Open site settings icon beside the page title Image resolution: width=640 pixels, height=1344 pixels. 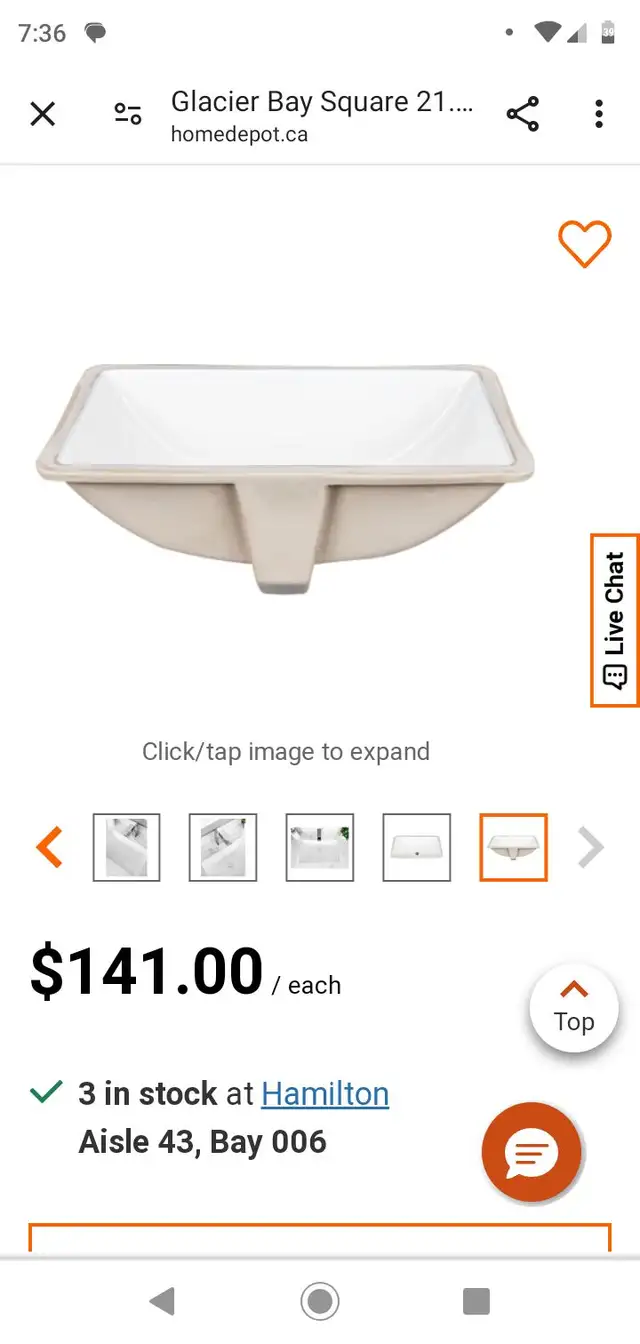[128, 114]
